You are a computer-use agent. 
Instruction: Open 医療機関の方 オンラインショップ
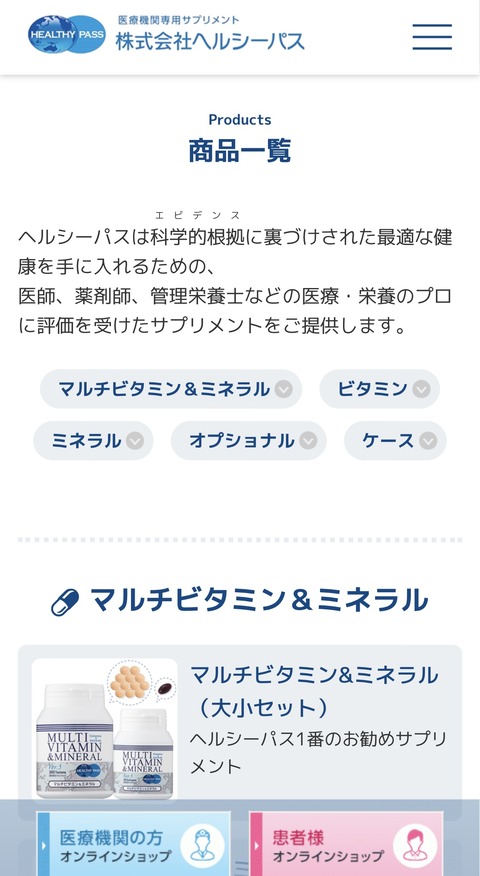134,845
